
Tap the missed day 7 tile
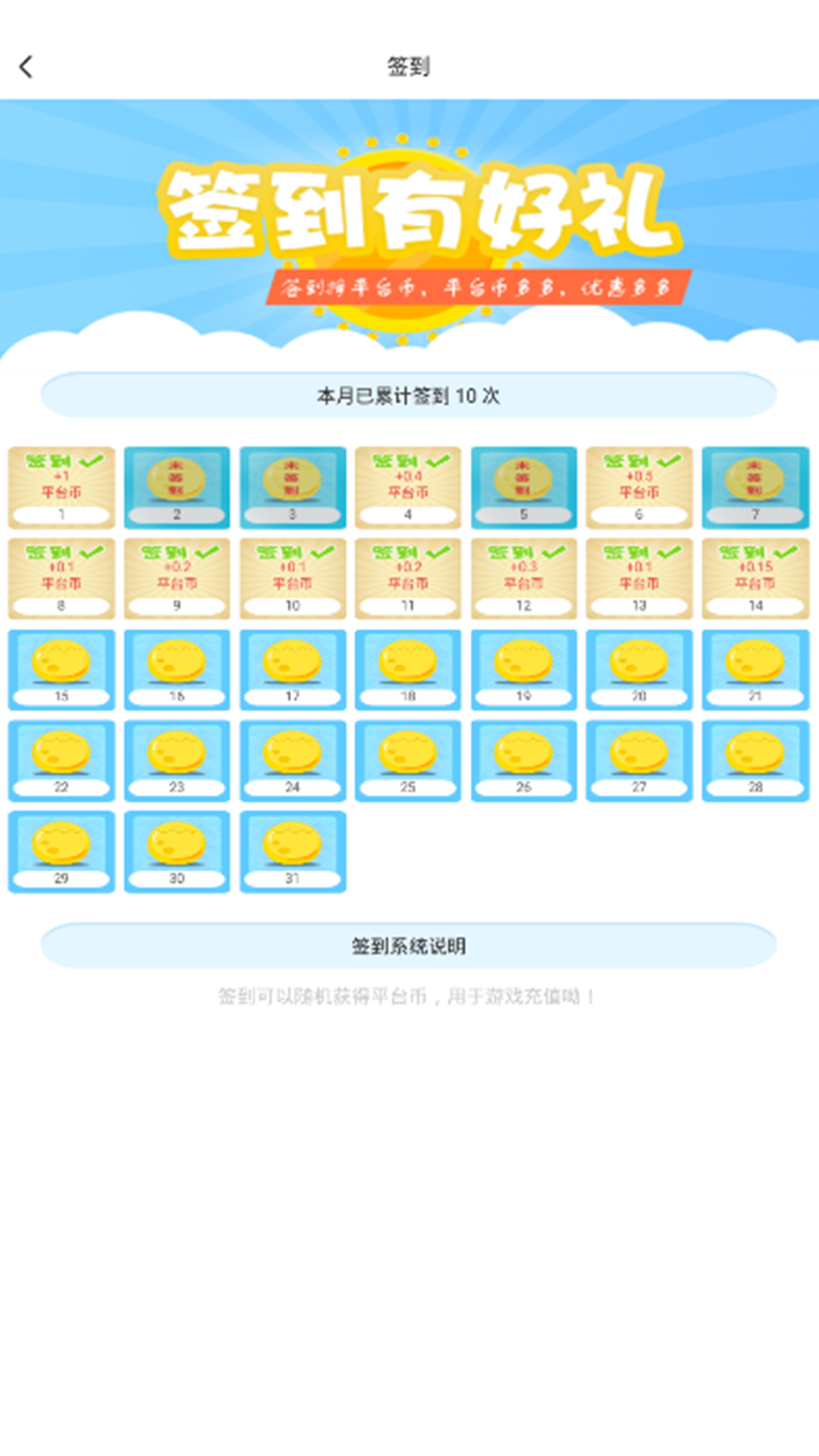pyautogui.click(x=755, y=487)
